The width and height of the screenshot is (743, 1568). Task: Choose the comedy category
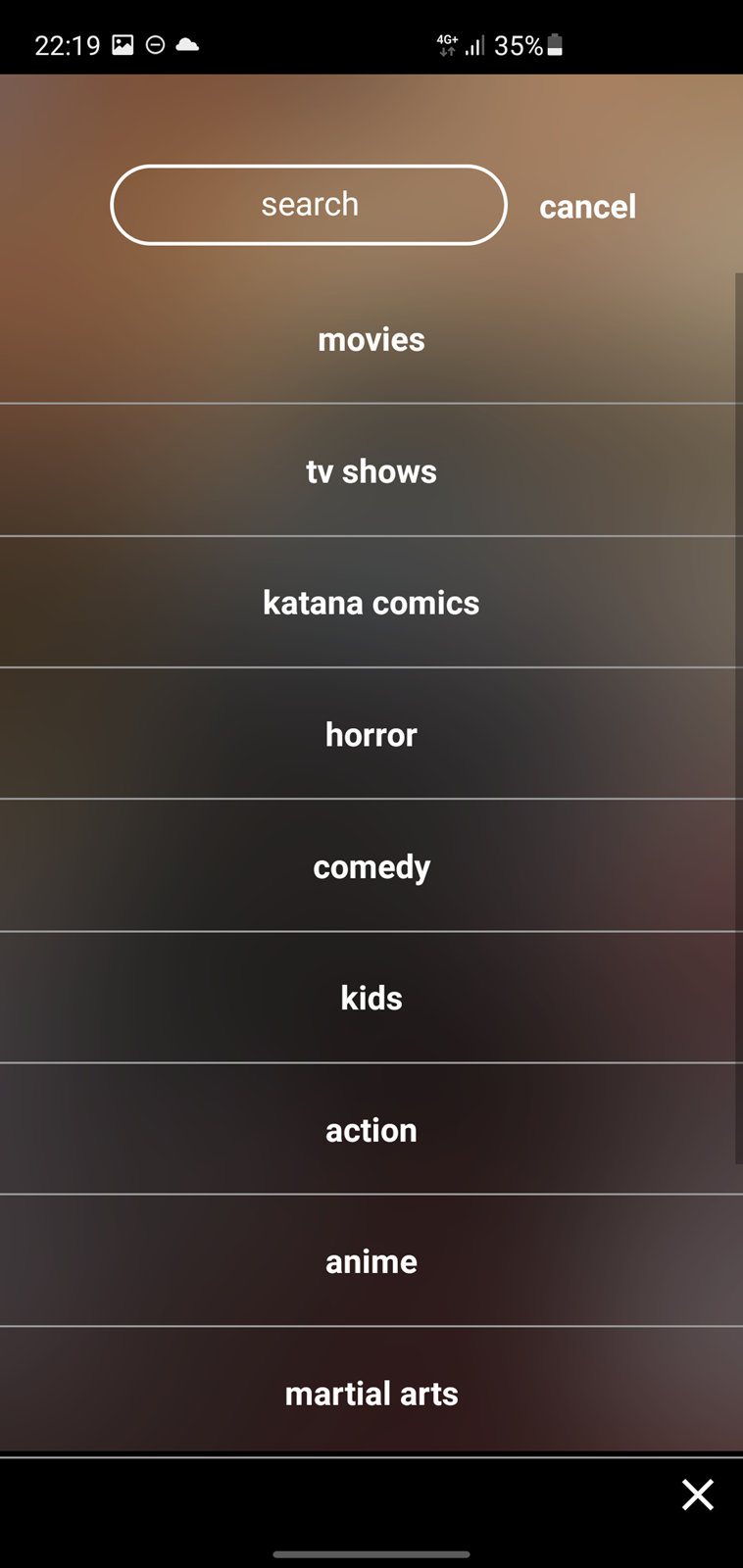click(x=371, y=866)
